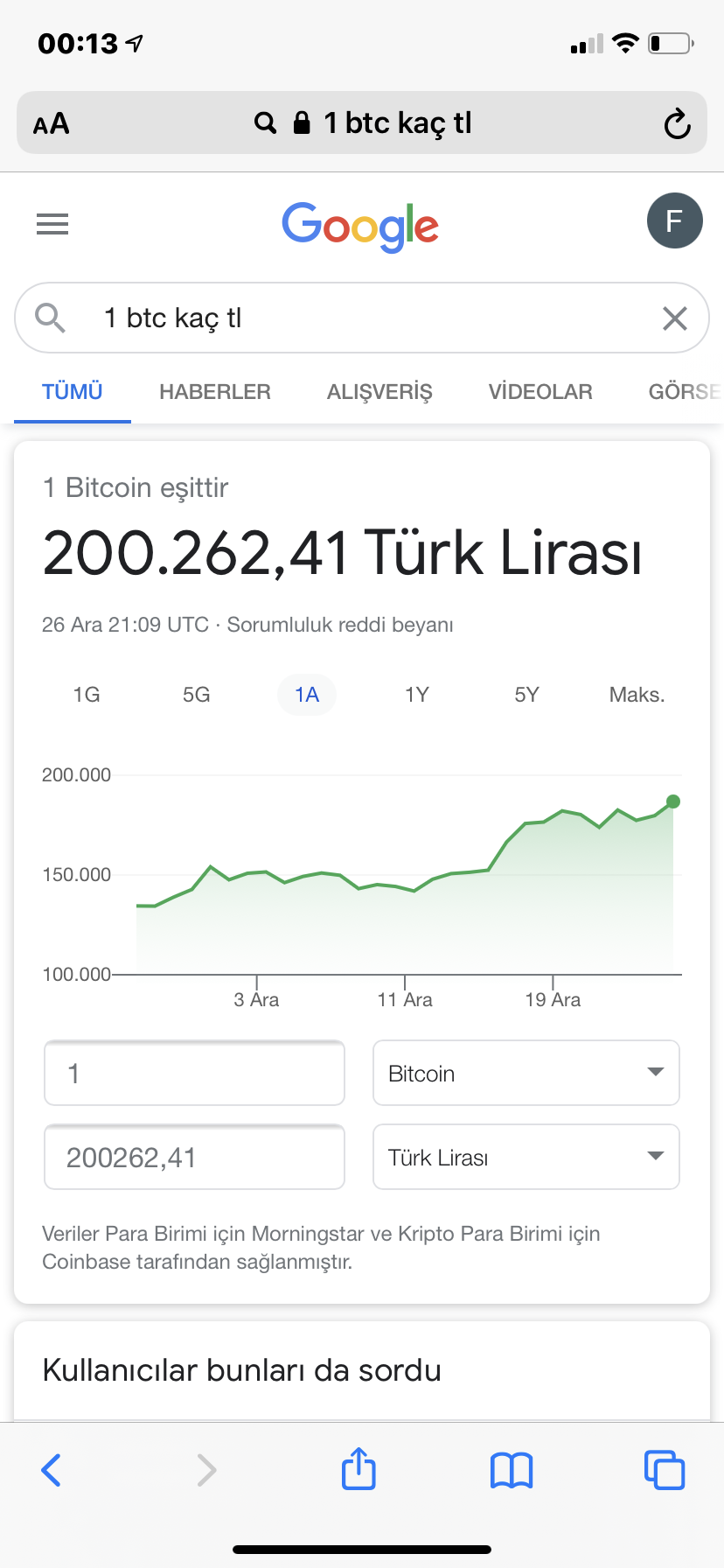This screenshot has height=1568, width=724.
Task: Tap the amount input showing 1
Action: coord(193,1073)
